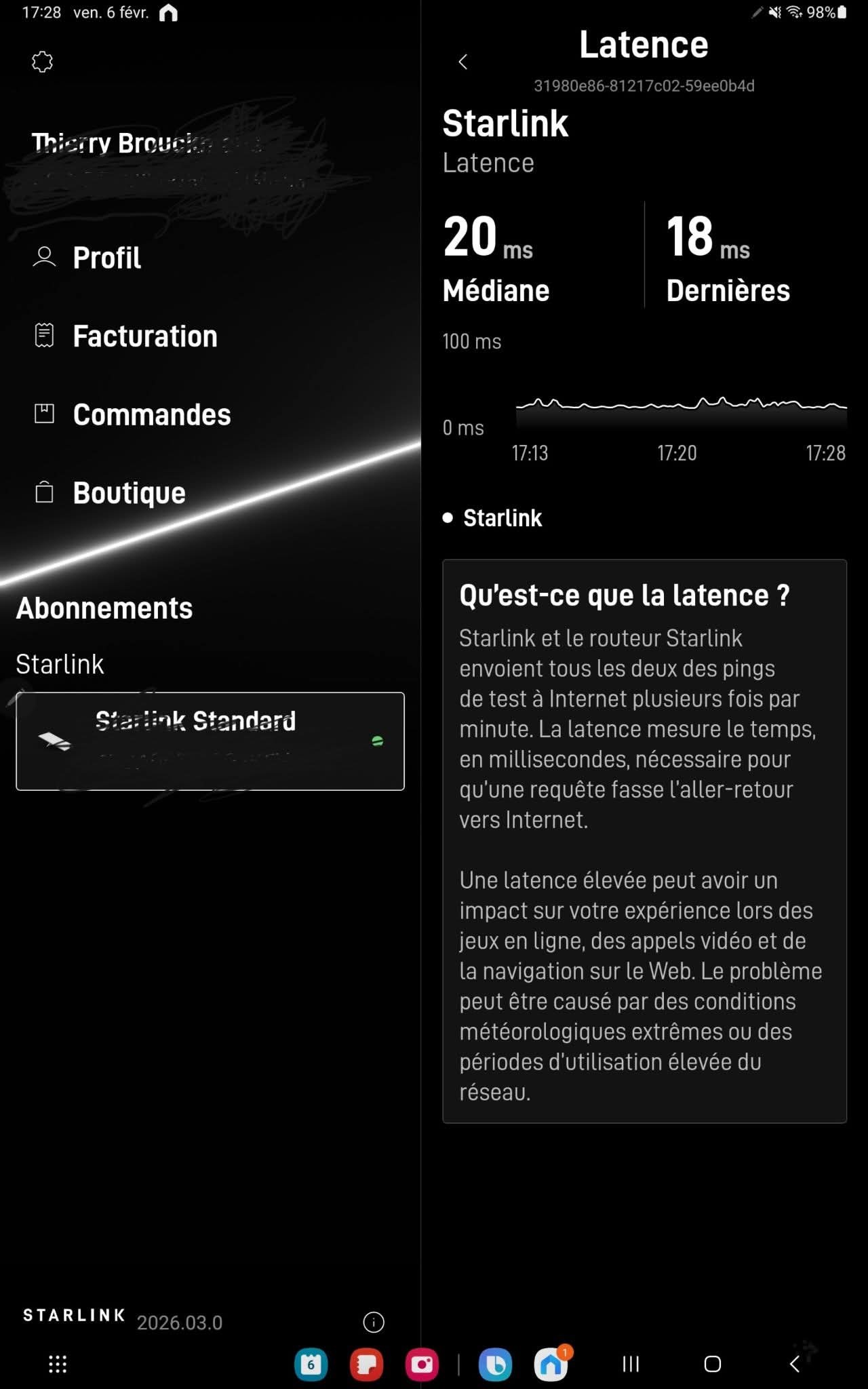Tap the system home button
868x1389 pixels.
point(712,1364)
